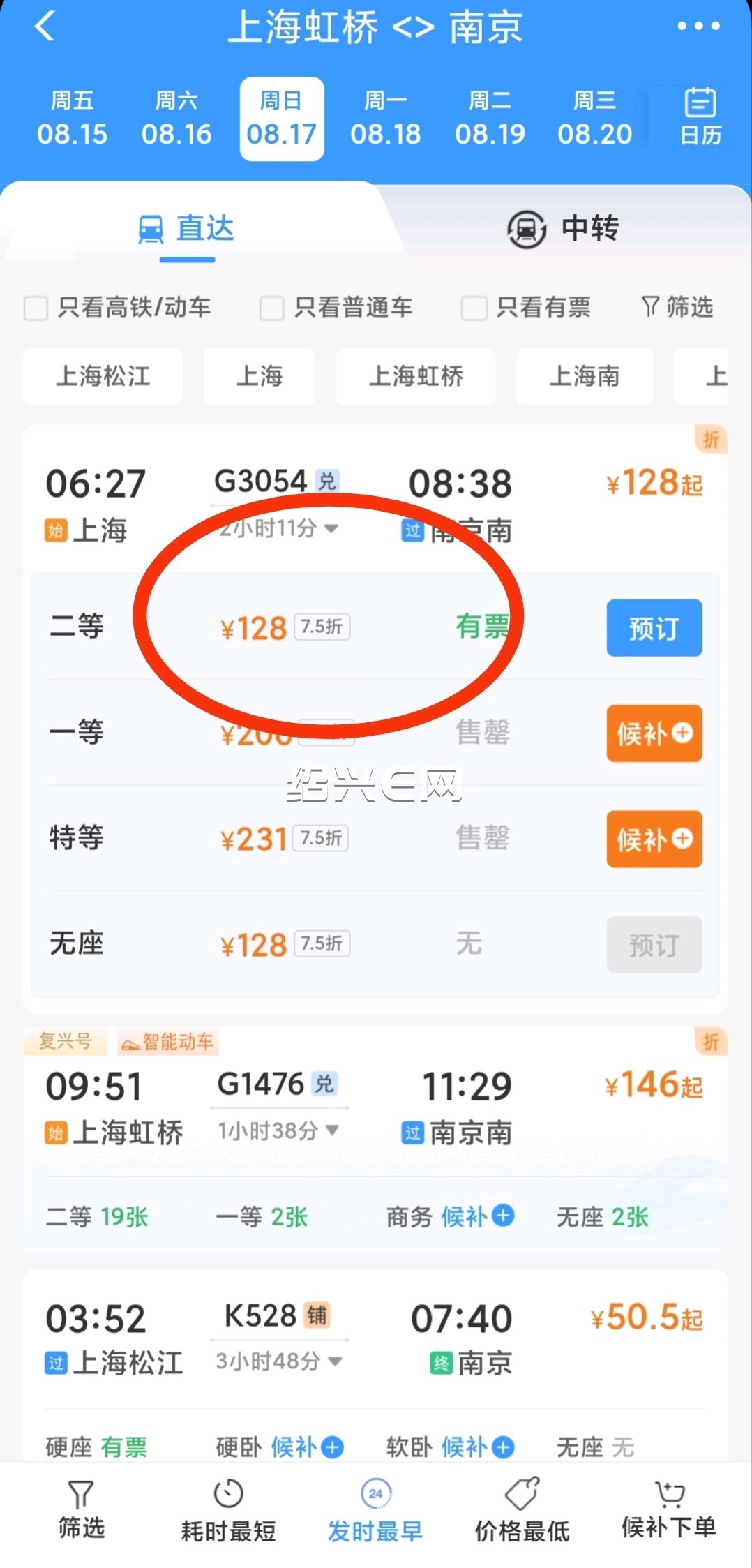Book the 二等 seat with 预订 button
Viewport: 752px width, 1568px height.
click(654, 627)
